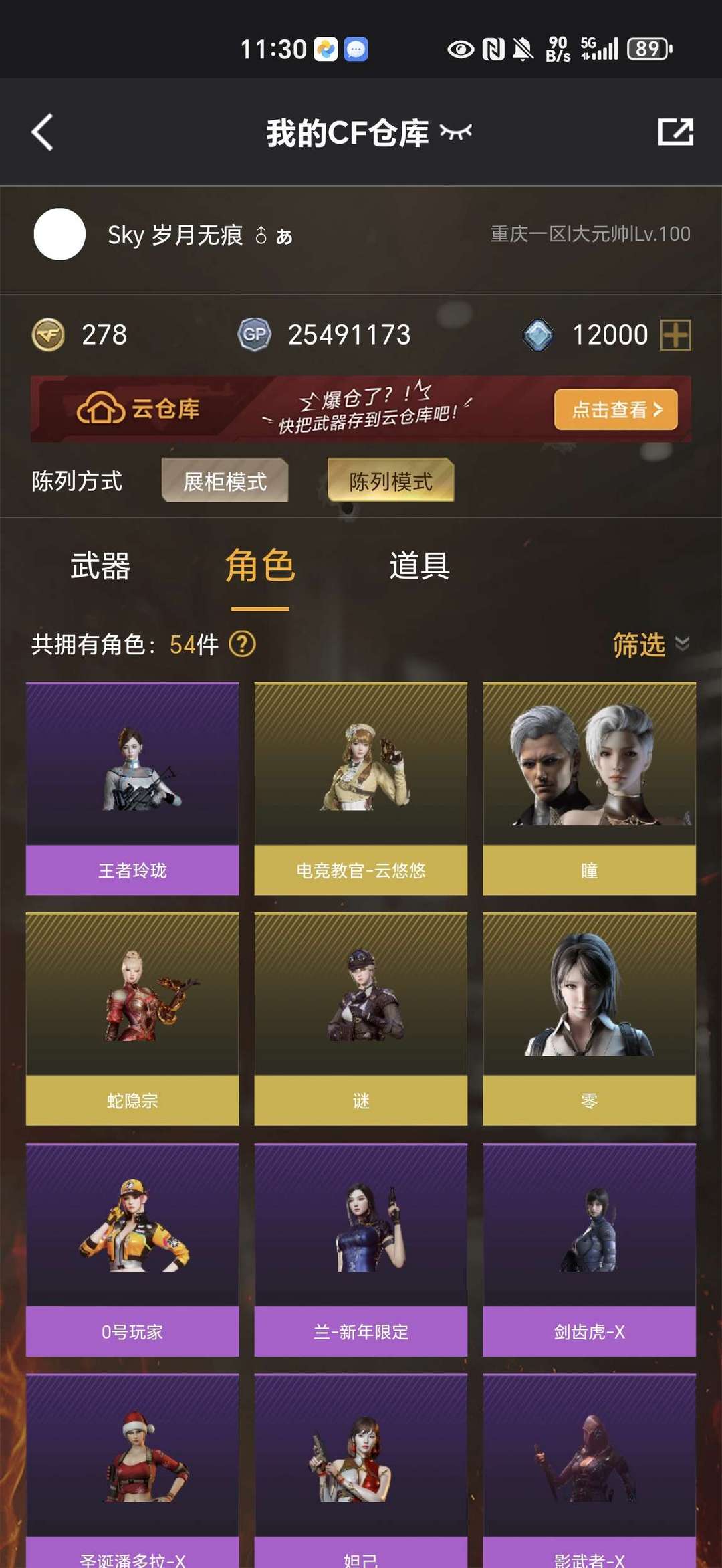Screen dimensions: 722x1568
Task: Expand the 筛选 filter dropdown
Action: coord(651,645)
